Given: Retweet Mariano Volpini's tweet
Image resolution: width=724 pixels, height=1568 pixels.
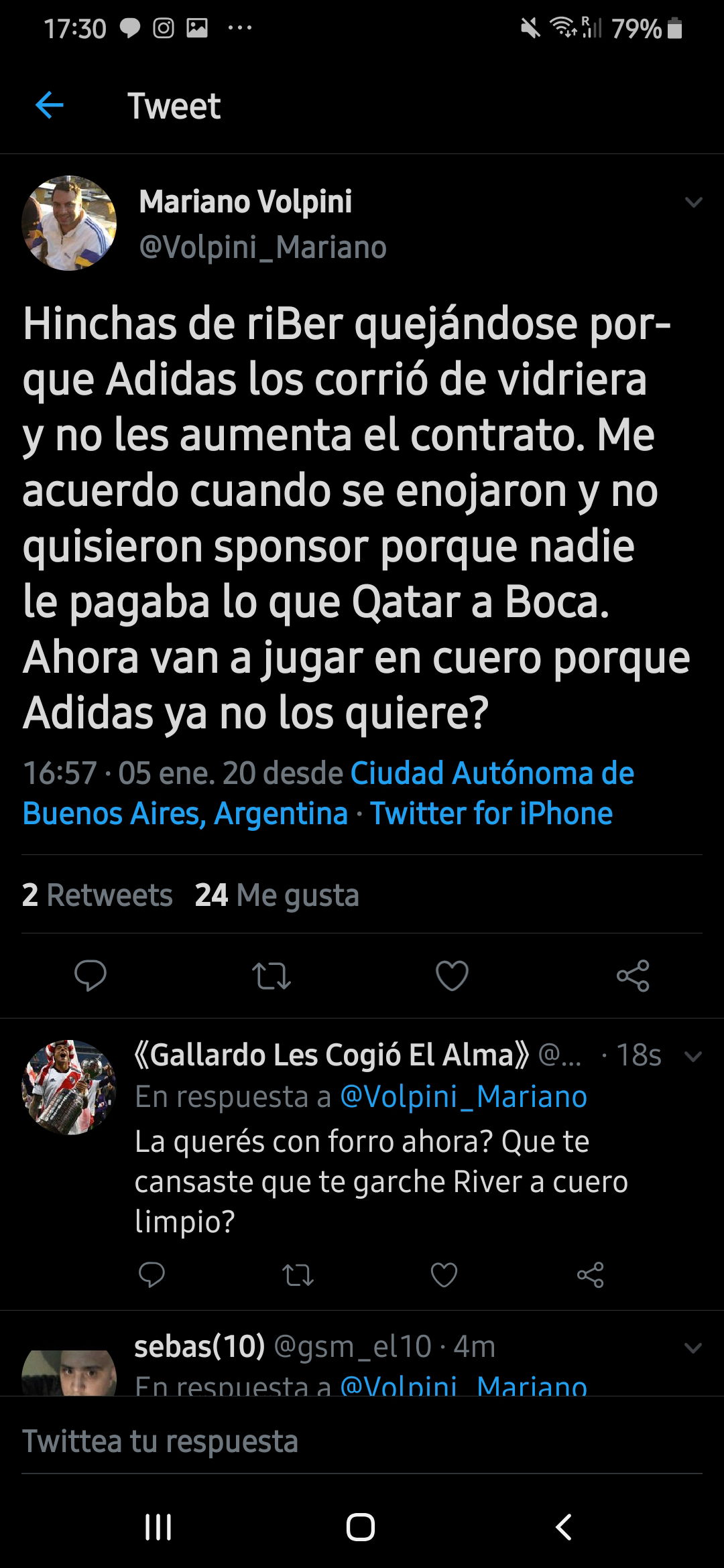Looking at the screenshot, I should coord(271,976).
